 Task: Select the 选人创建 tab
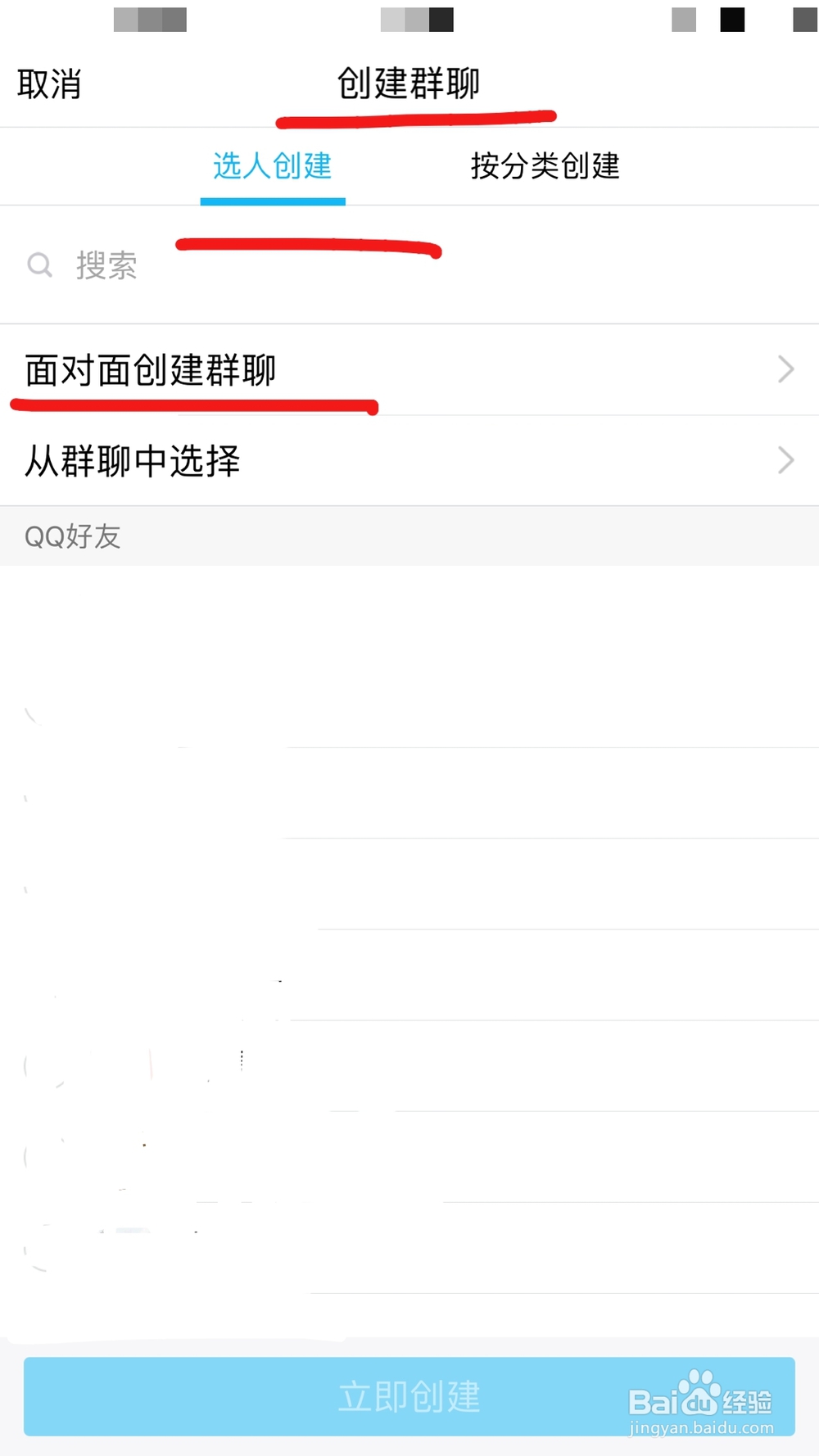(x=273, y=166)
